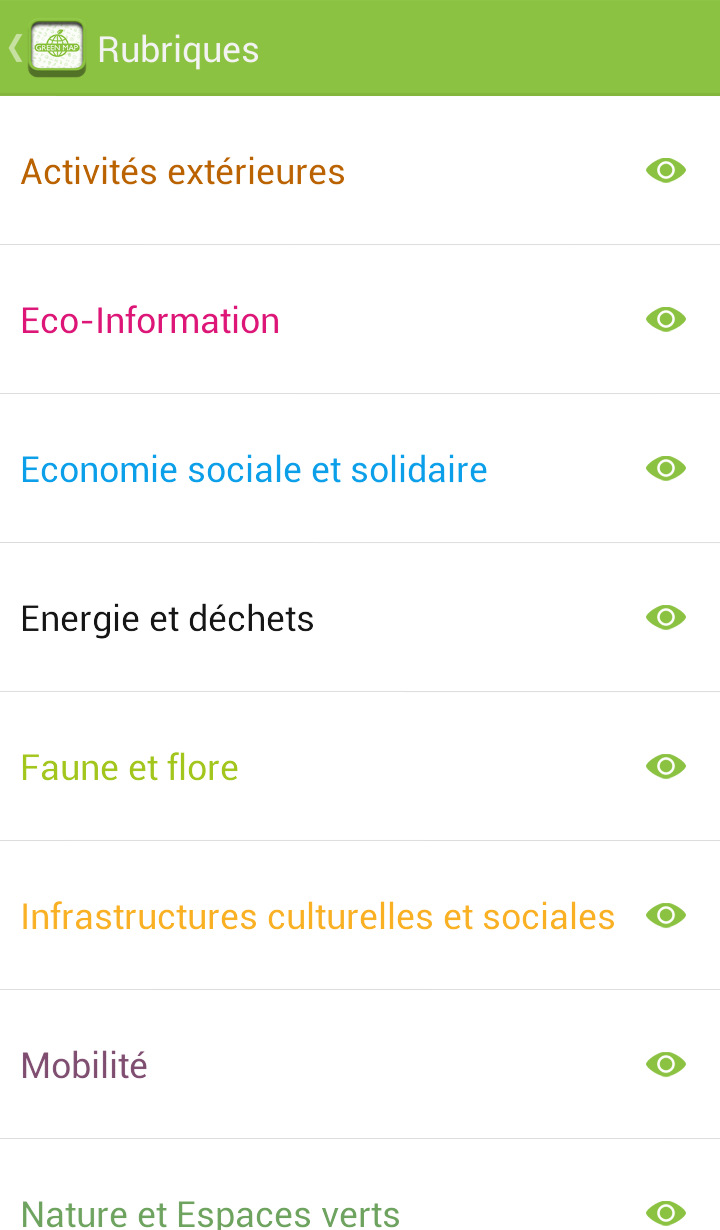
Task: Tap the eye icon for Faune et flore
Action: (666, 766)
